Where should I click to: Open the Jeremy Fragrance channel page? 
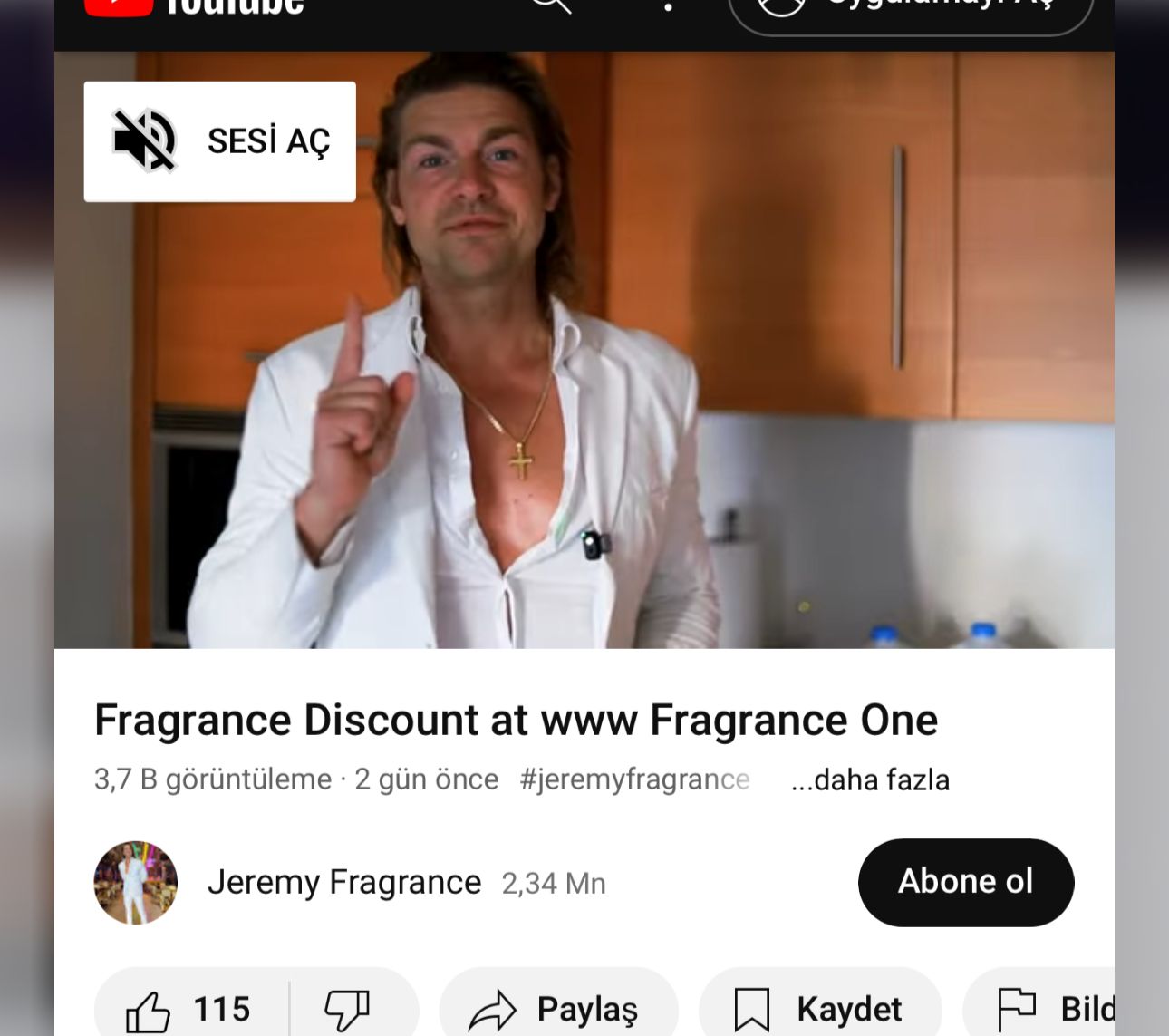(x=344, y=882)
